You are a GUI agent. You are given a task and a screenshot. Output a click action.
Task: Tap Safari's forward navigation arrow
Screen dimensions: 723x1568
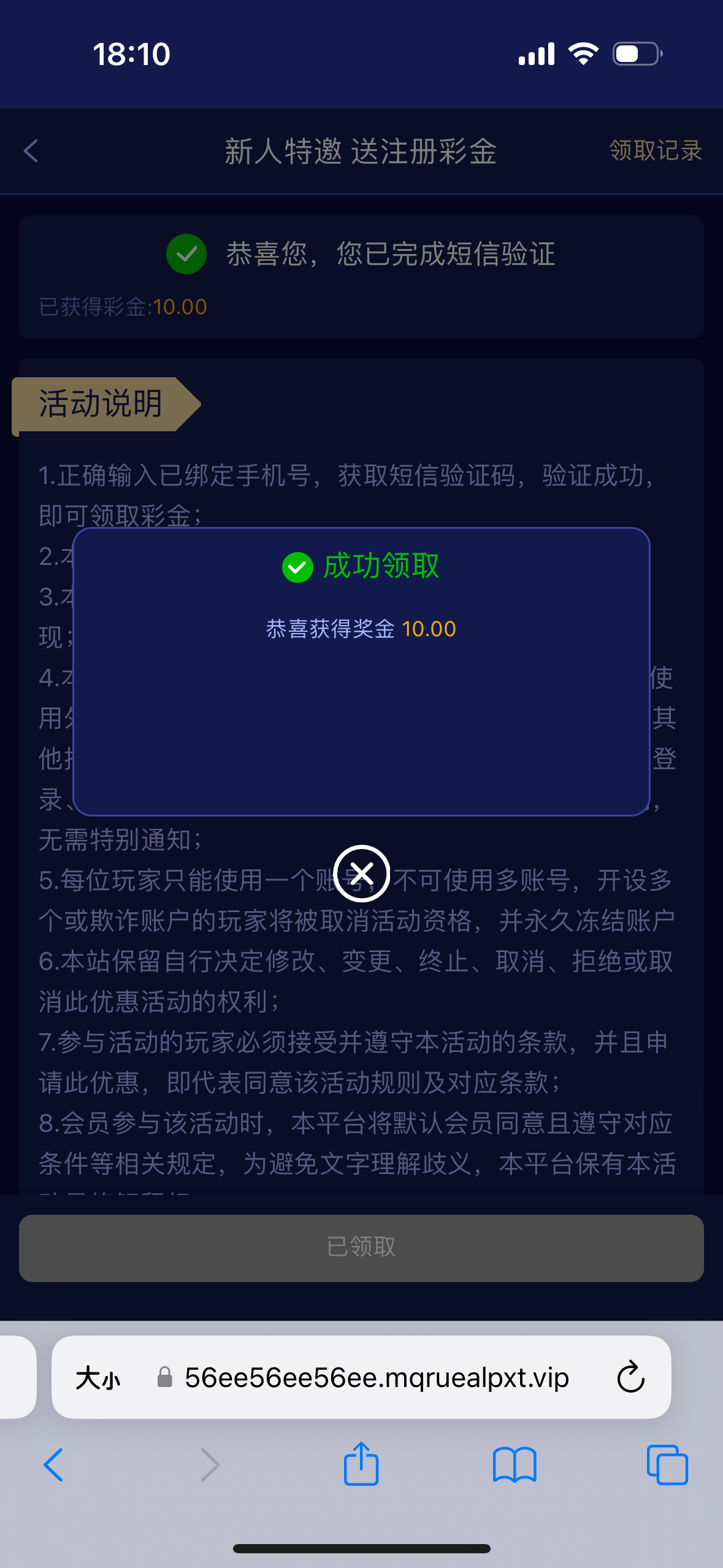coord(209,1466)
